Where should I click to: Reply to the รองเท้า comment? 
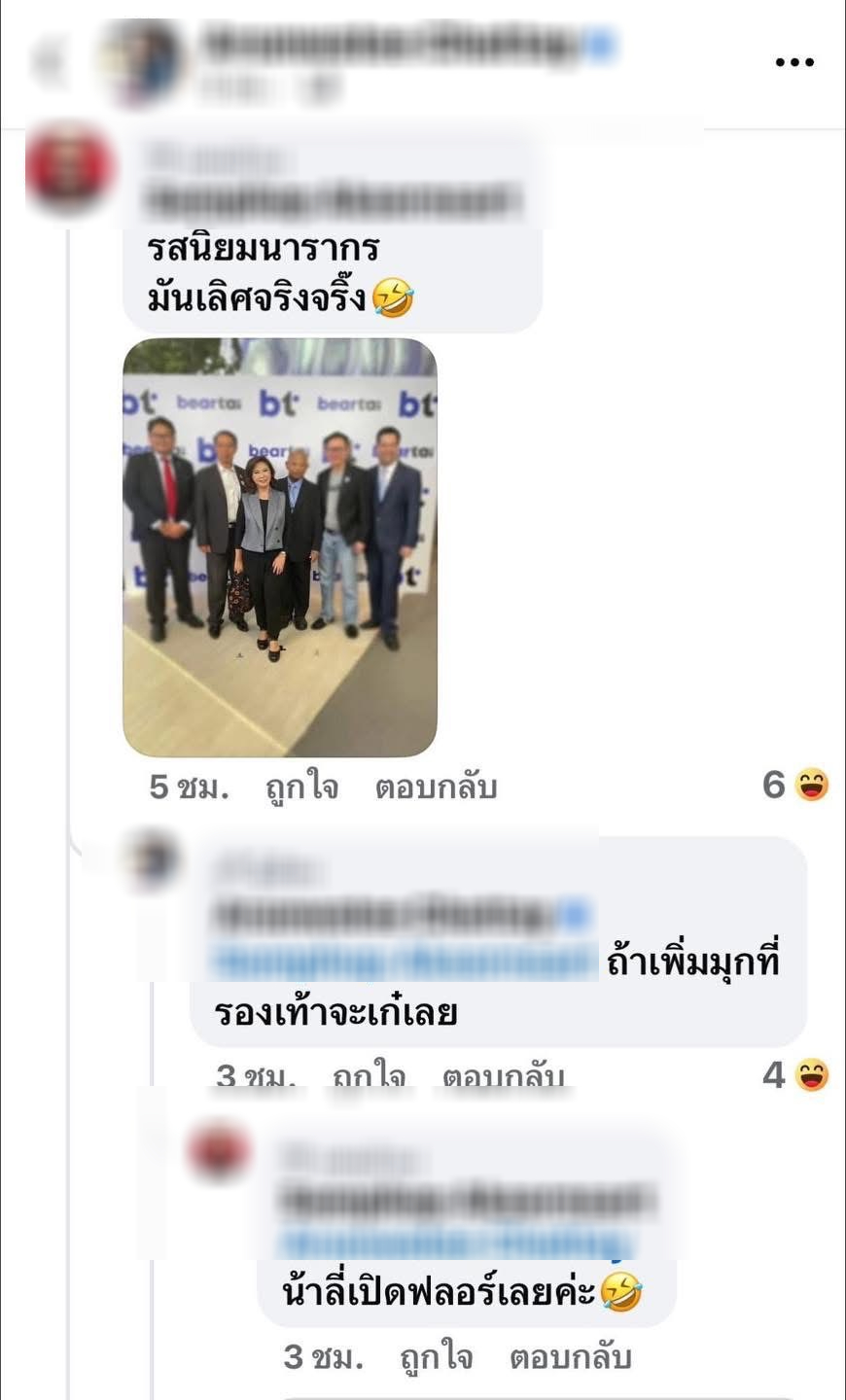coord(503,1076)
